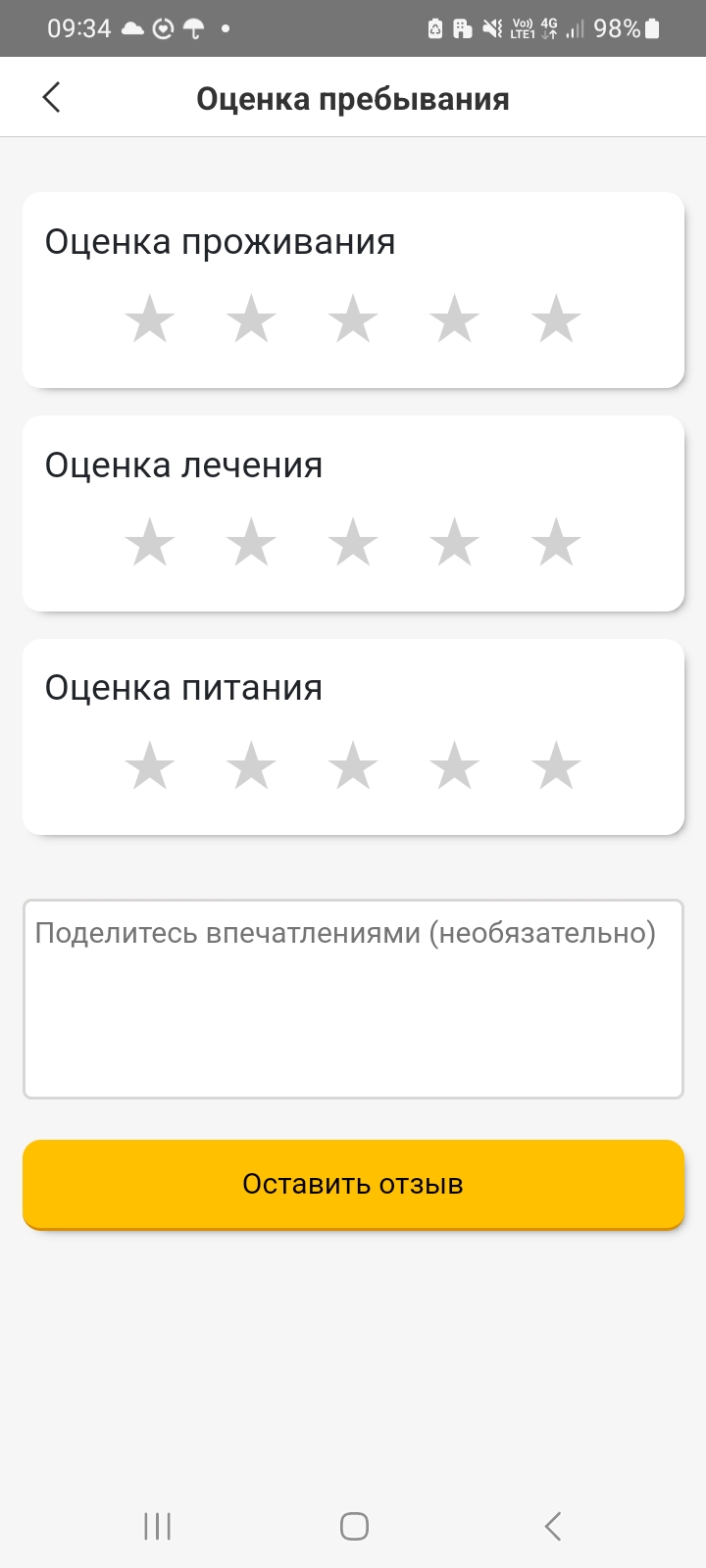Select five stars for Оценка лечения

tap(556, 543)
